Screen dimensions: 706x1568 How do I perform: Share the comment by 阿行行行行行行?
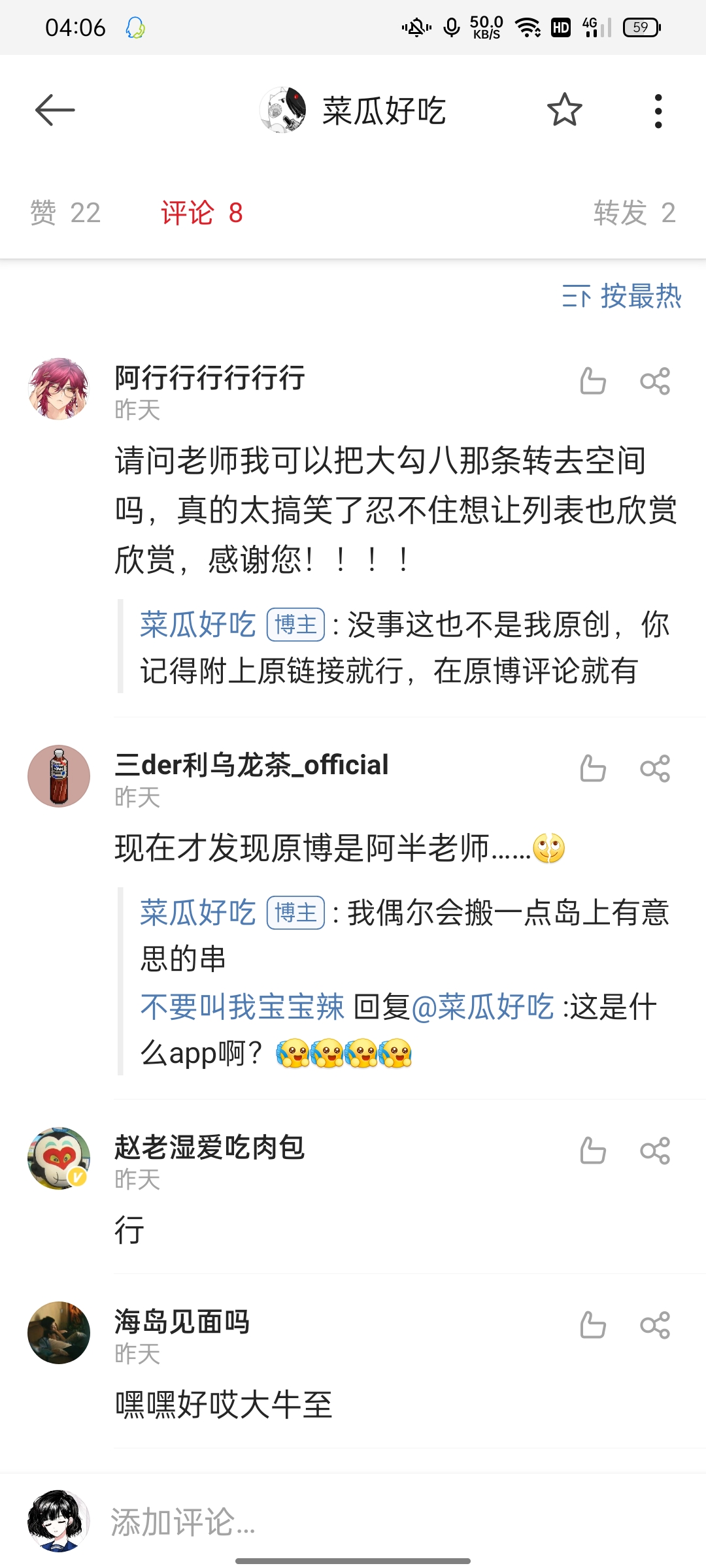pos(655,381)
